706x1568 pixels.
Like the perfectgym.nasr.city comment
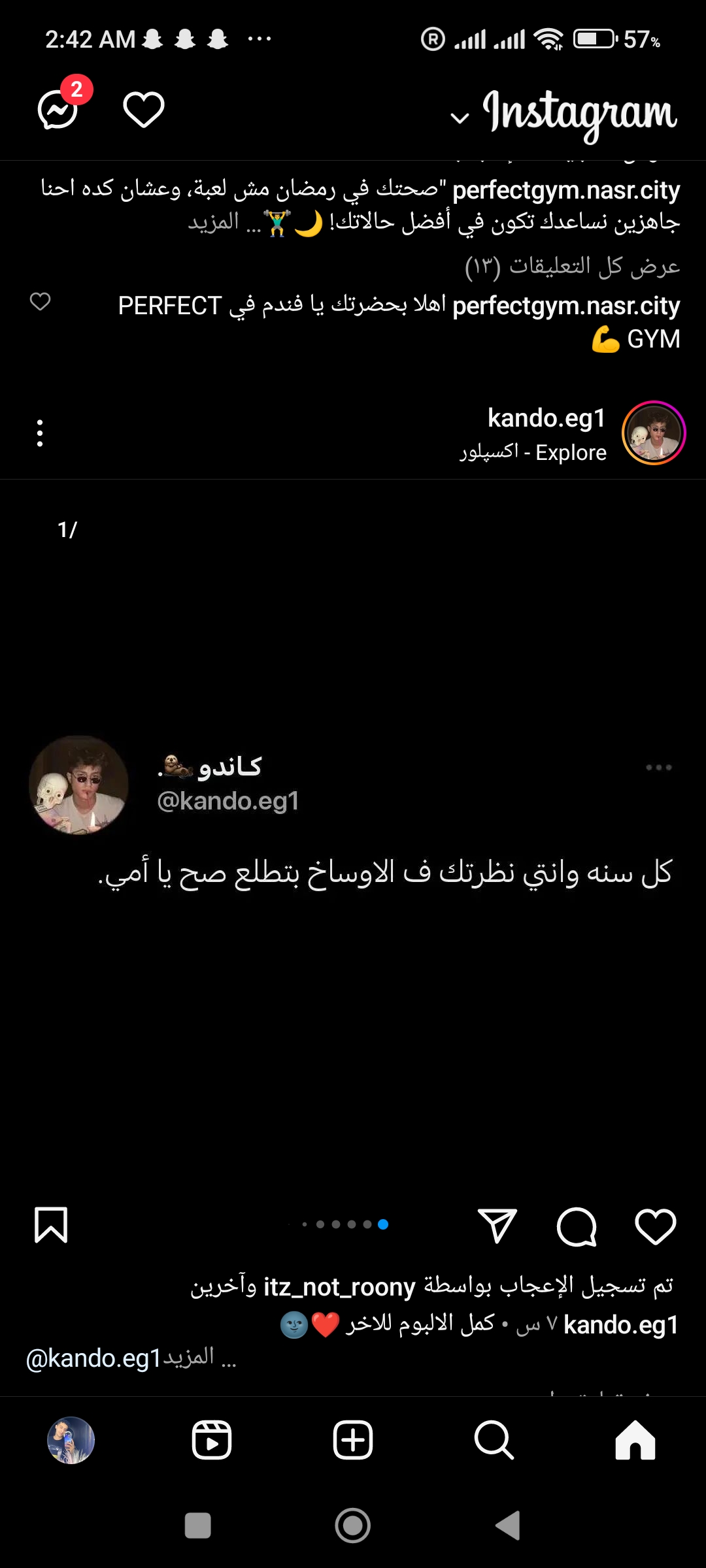[x=41, y=302]
